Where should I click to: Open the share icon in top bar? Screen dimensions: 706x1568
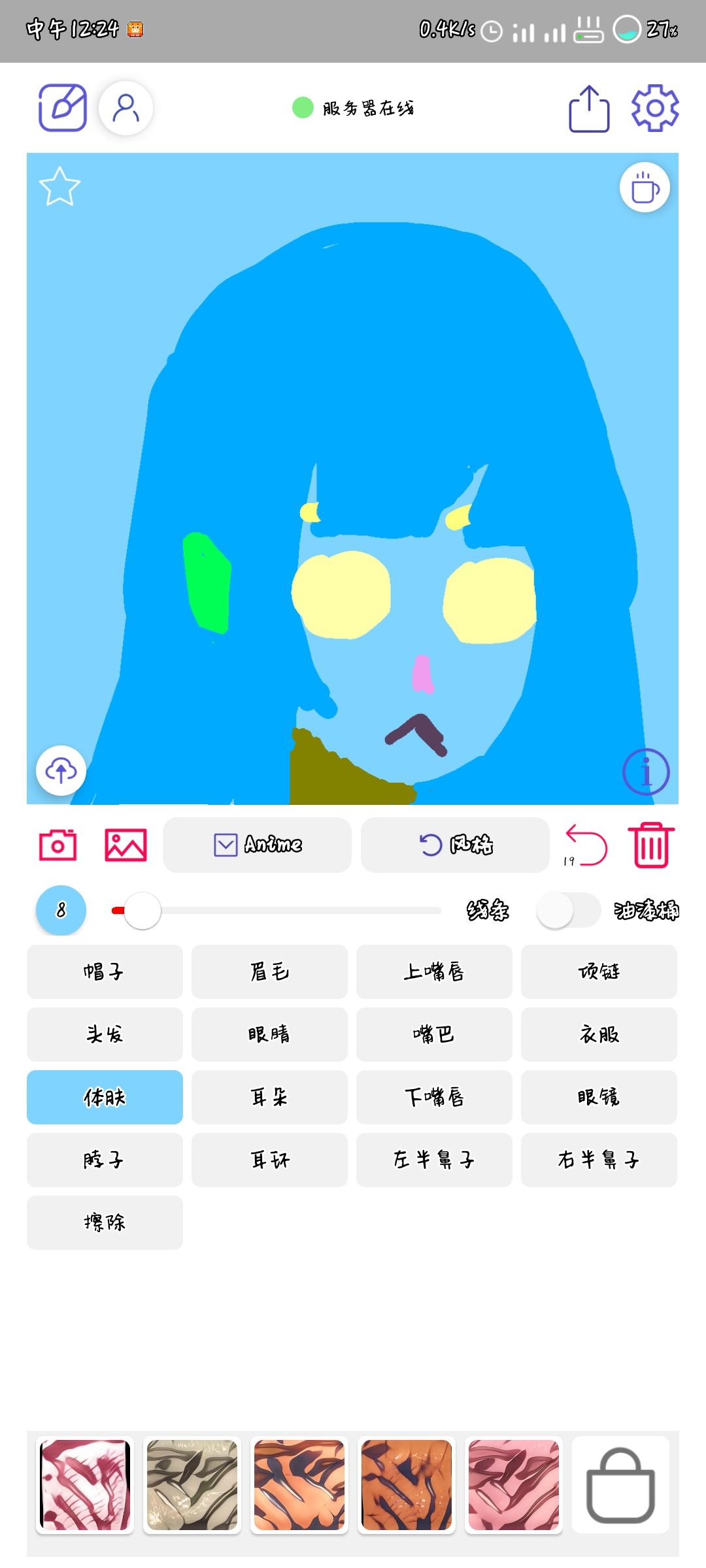click(589, 108)
